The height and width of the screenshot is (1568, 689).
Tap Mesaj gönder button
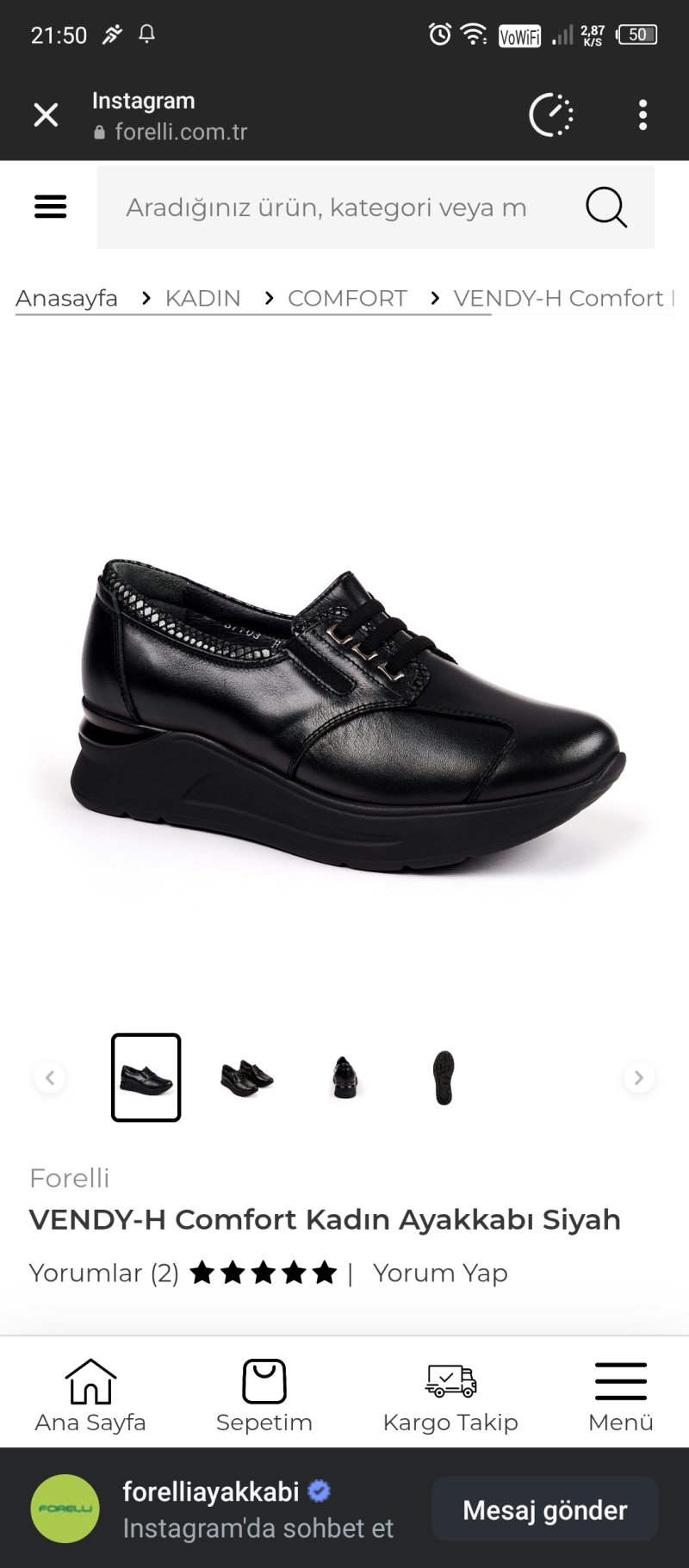point(544,1509)
